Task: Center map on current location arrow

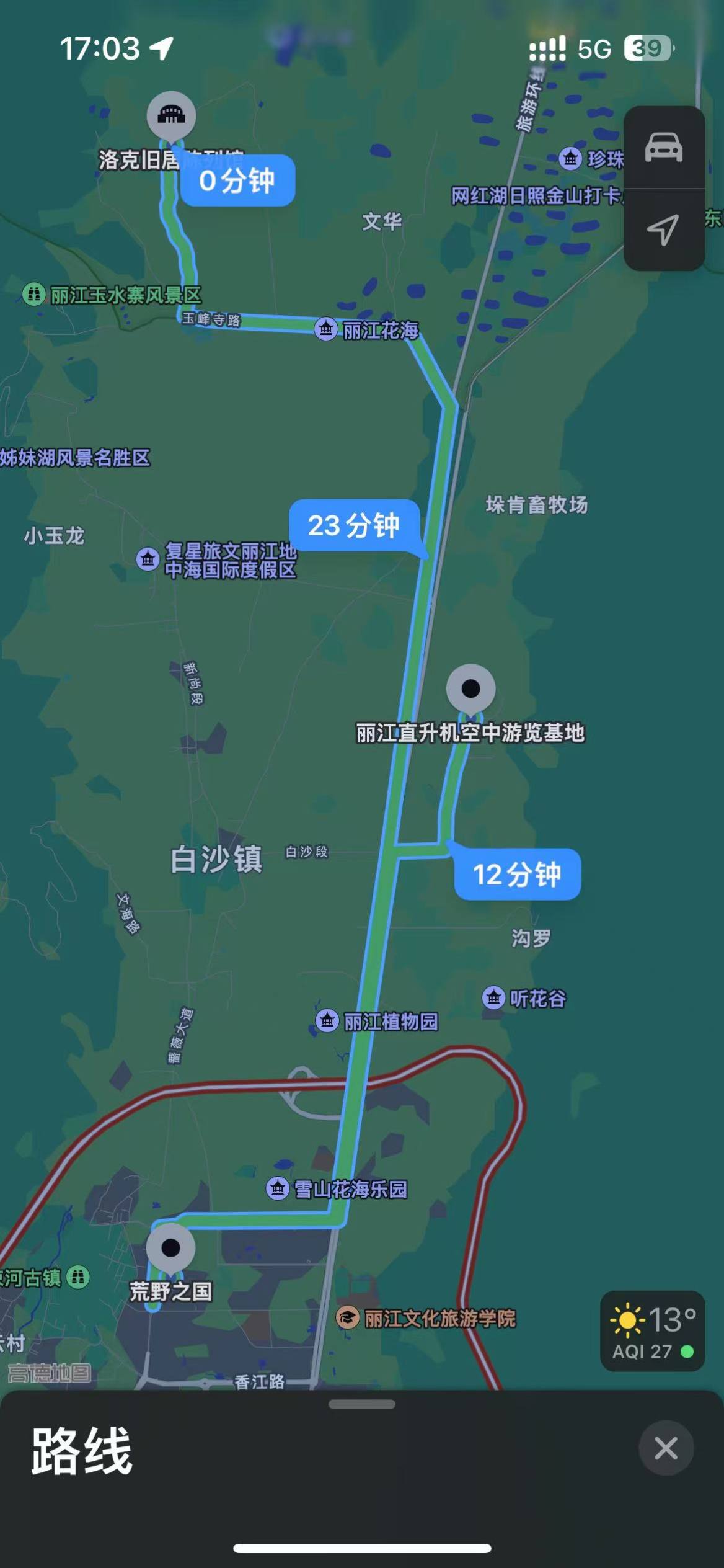Action: point(664,229)
